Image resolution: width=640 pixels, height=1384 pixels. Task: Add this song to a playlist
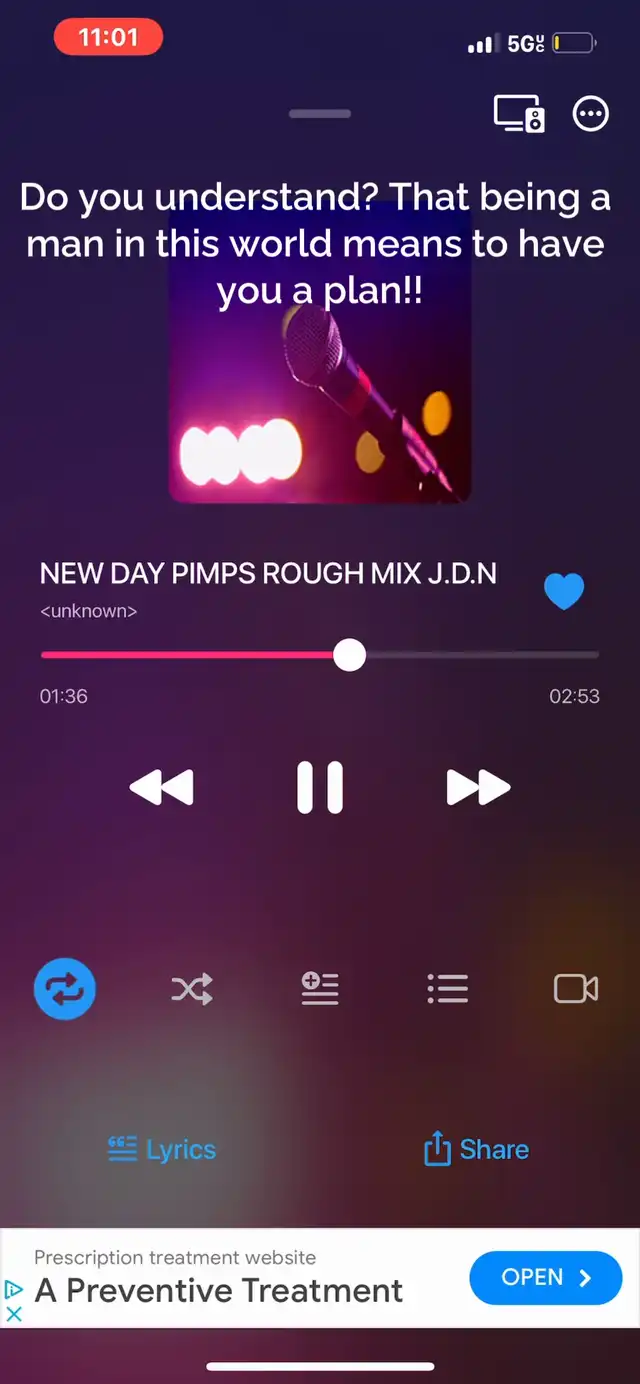click(320, 989)
